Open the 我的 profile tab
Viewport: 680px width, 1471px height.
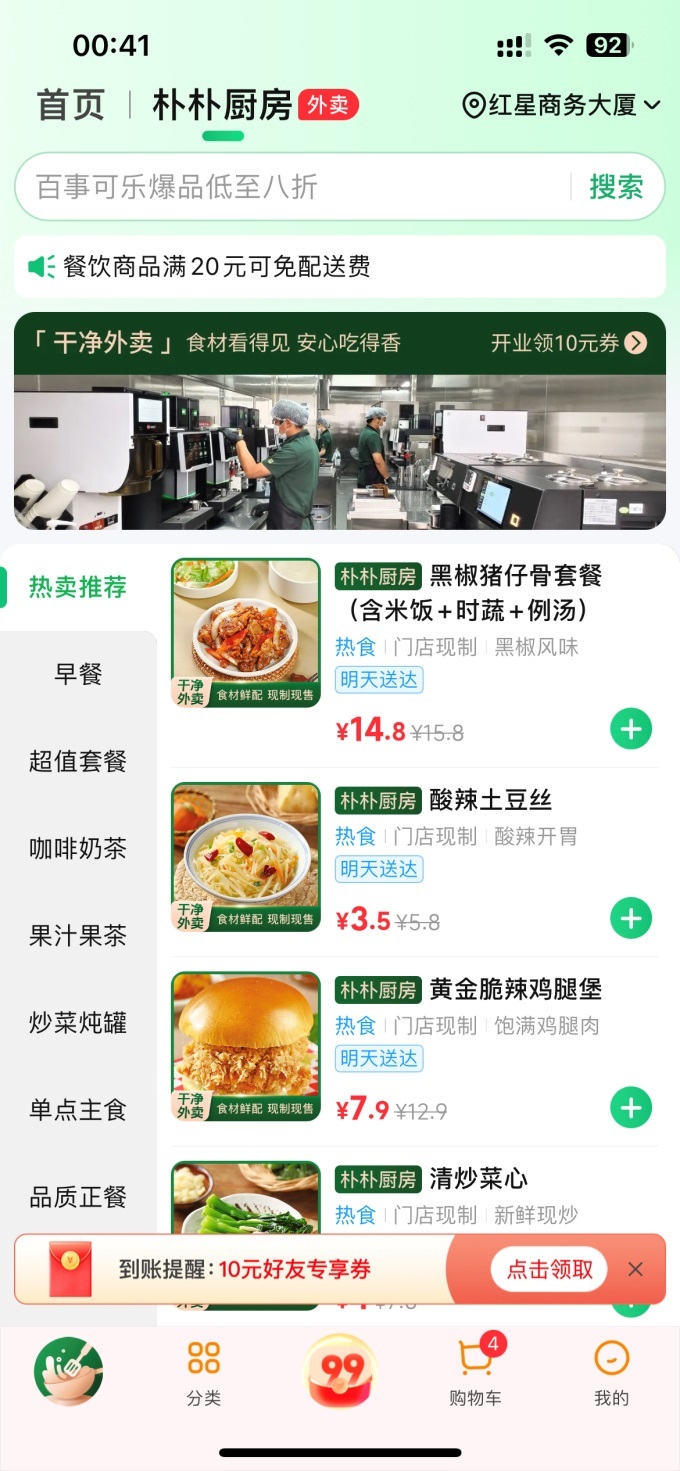coord(611,1374)
